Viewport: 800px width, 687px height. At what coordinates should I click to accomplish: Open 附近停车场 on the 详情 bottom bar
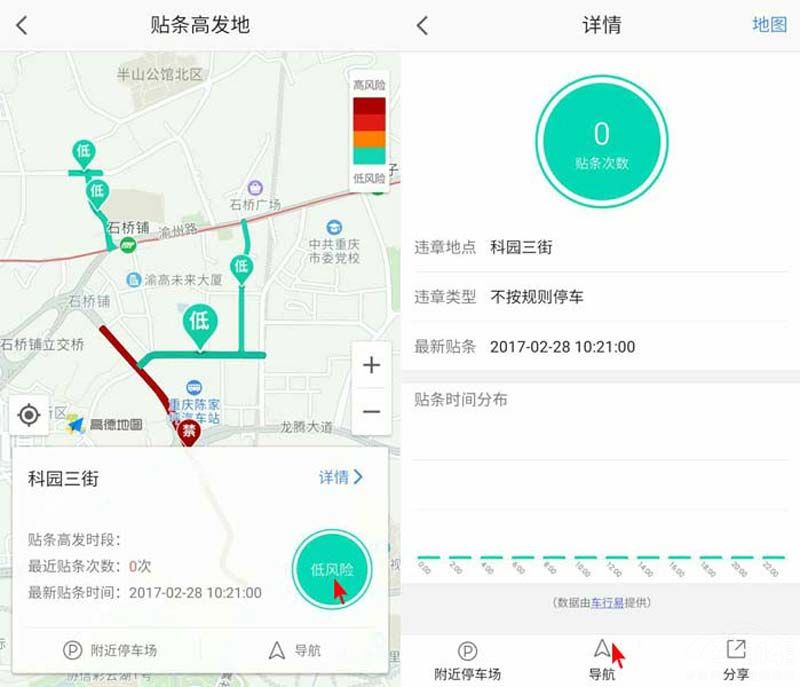click(467, 662)
